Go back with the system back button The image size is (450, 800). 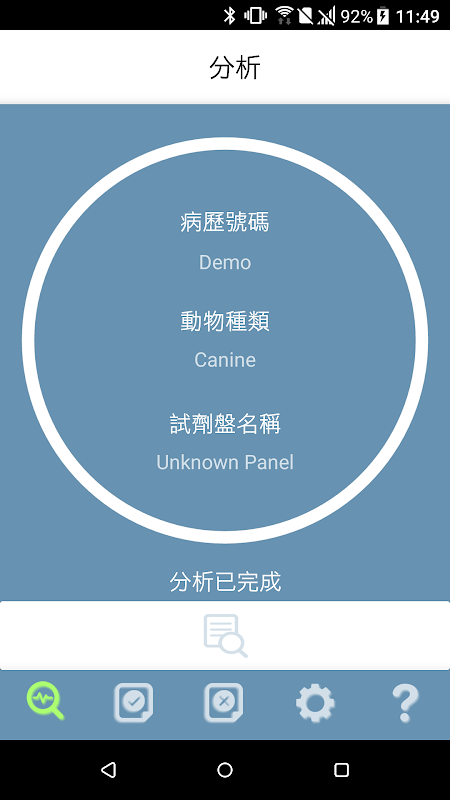pos(108,770)
